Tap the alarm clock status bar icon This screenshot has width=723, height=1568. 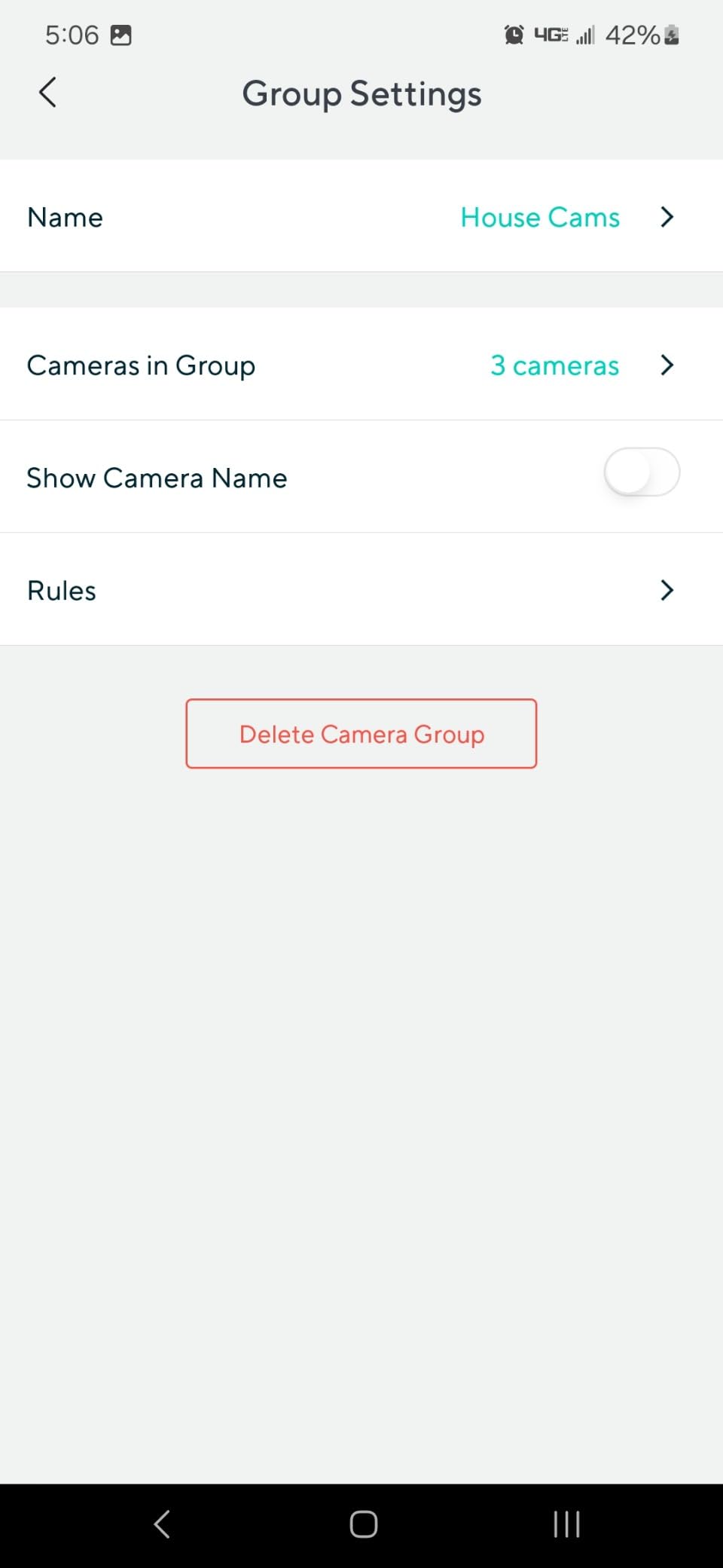(x=513, y=35)
